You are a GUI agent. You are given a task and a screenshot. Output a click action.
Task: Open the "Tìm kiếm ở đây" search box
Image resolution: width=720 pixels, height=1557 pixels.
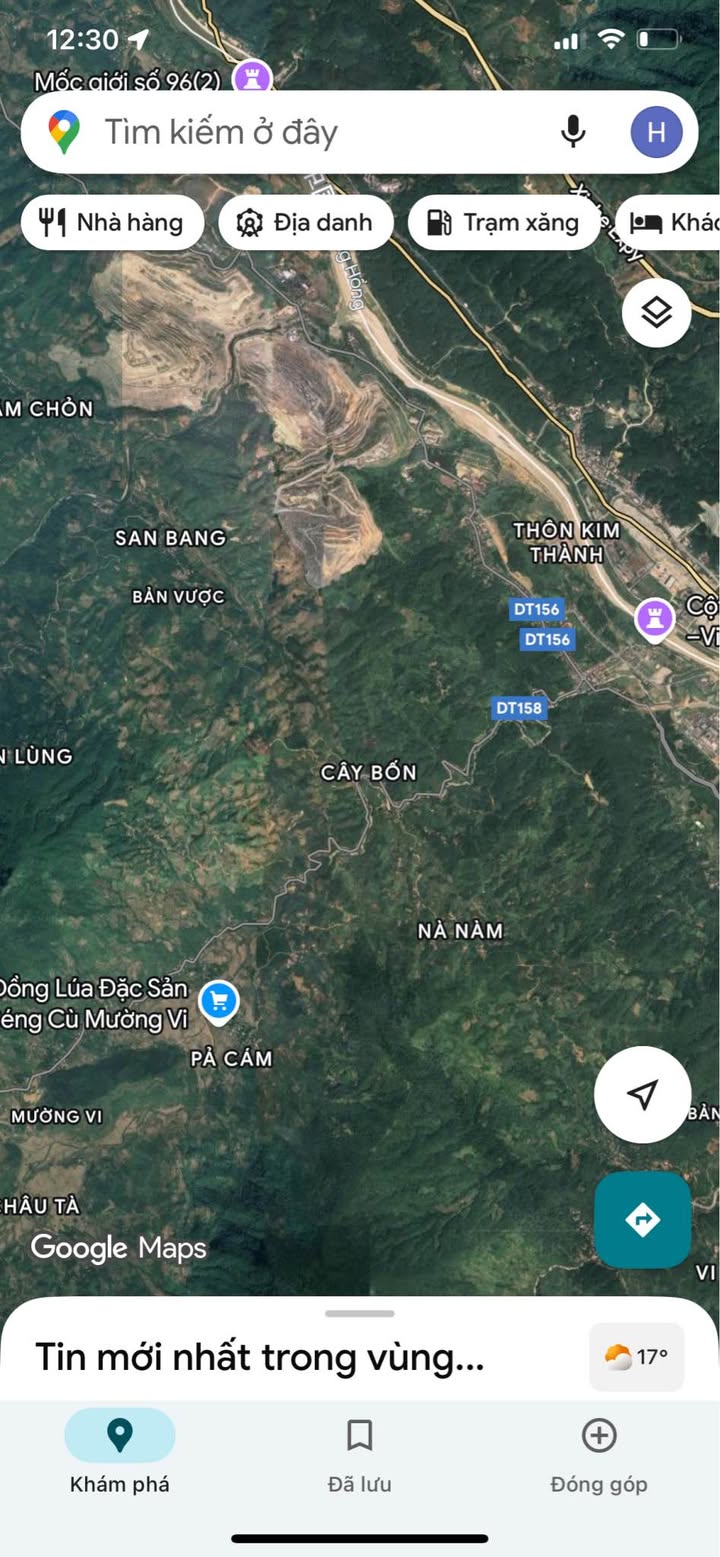[300, 132]
